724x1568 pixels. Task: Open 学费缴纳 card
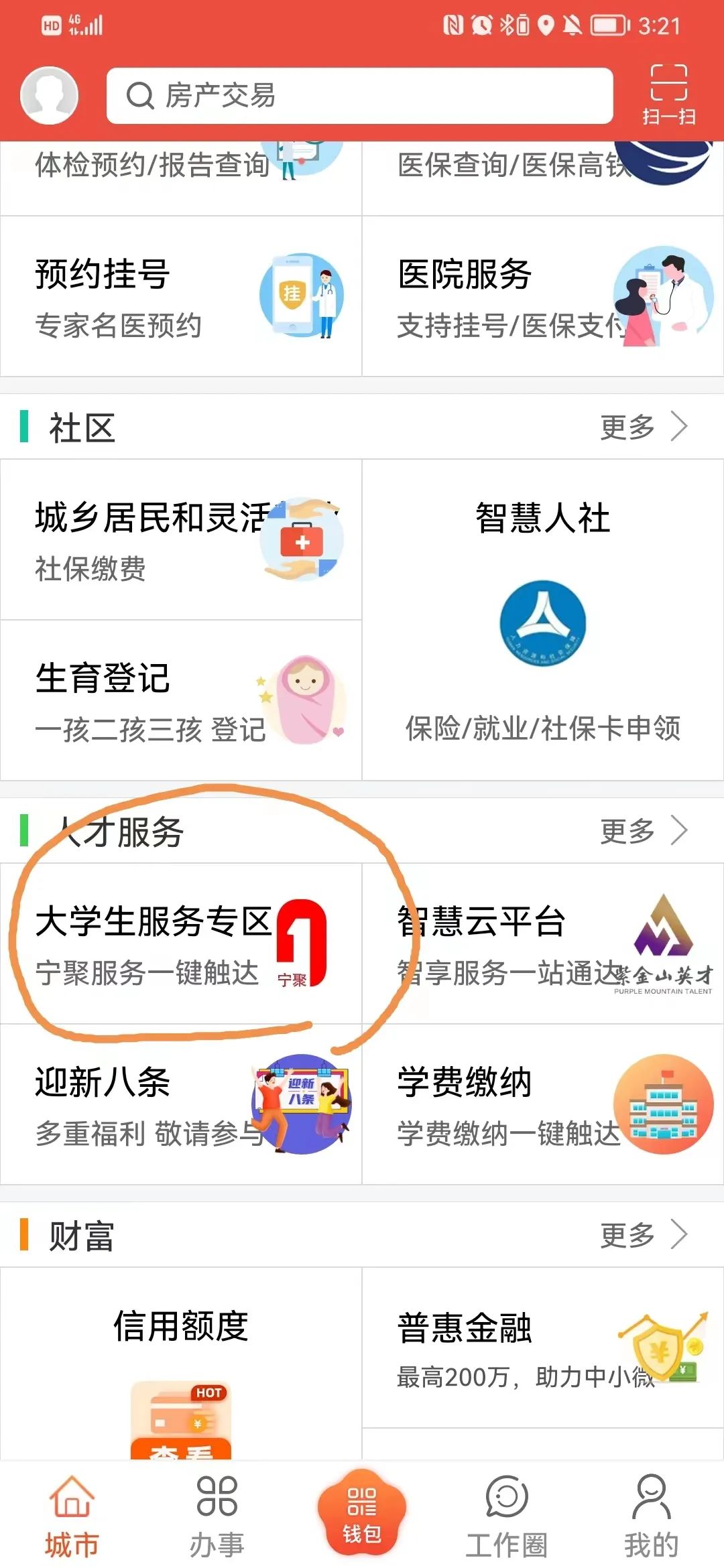point(543,1104)
